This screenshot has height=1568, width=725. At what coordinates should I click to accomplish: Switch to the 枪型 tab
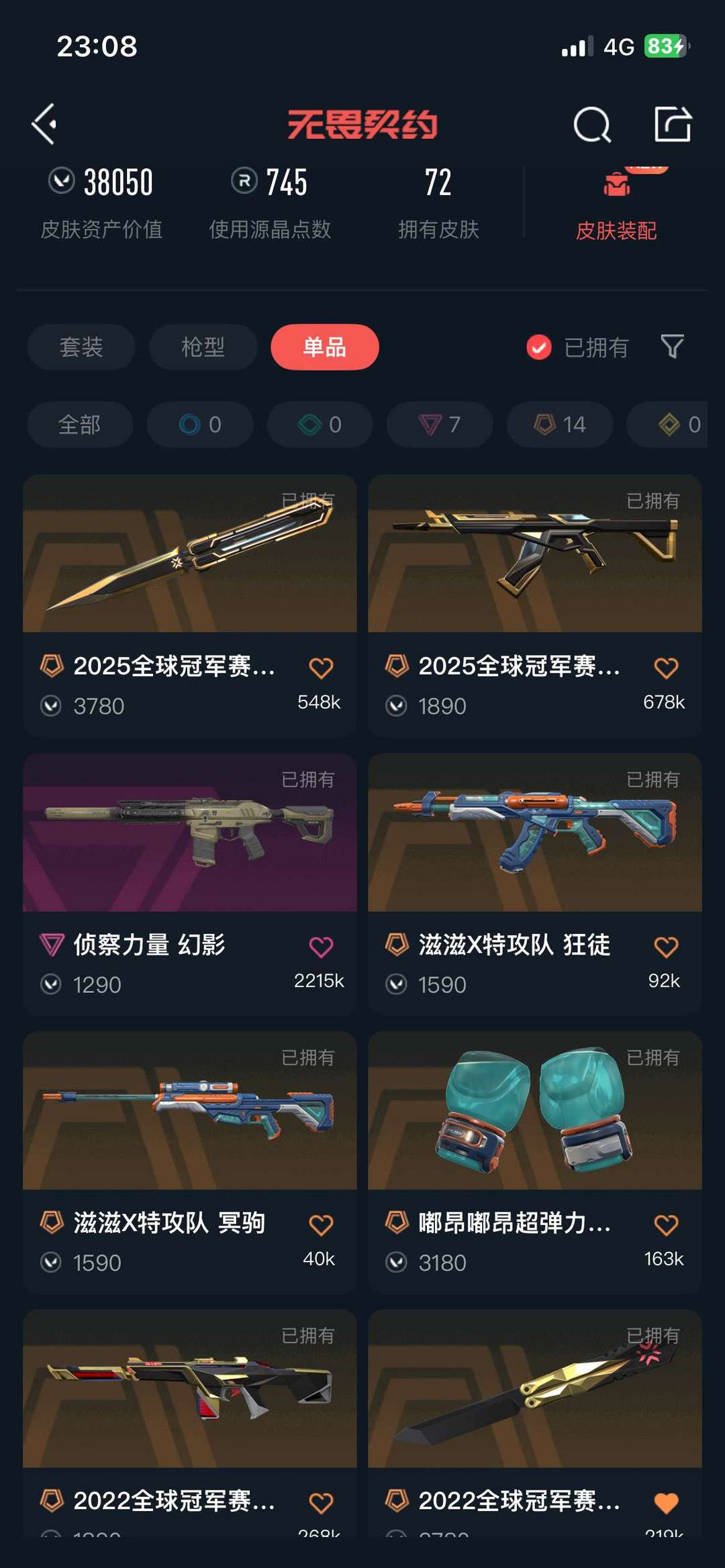(203, 347)
